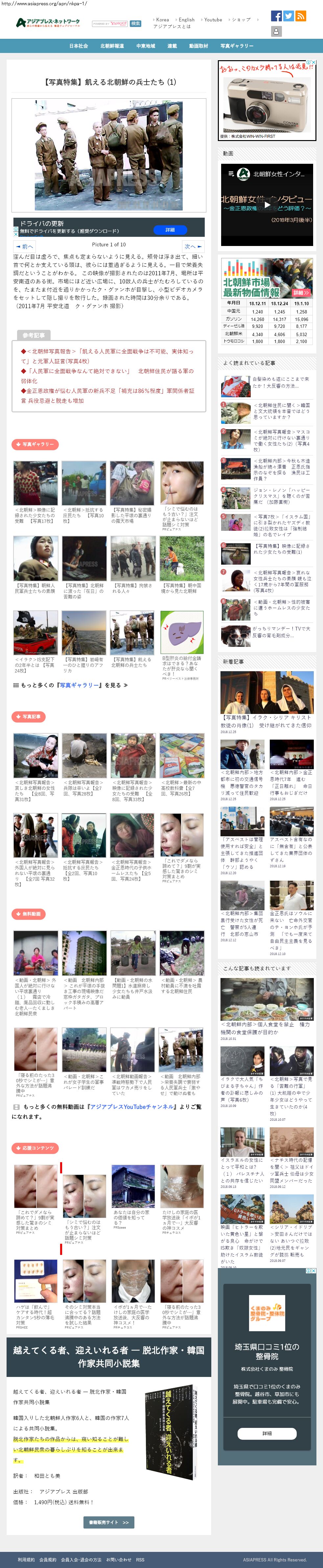The height and width of the screenshot is (1568, 323).
Task: Switch to the 日本社会 section
Action: [79, 46]
